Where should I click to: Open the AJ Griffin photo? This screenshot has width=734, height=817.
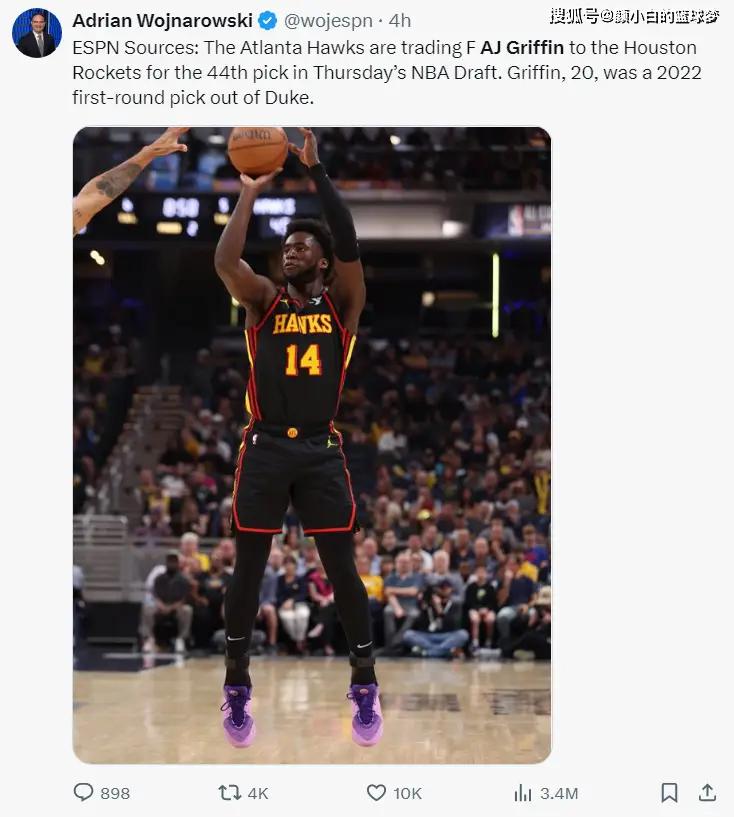click(x=312, y=445)
